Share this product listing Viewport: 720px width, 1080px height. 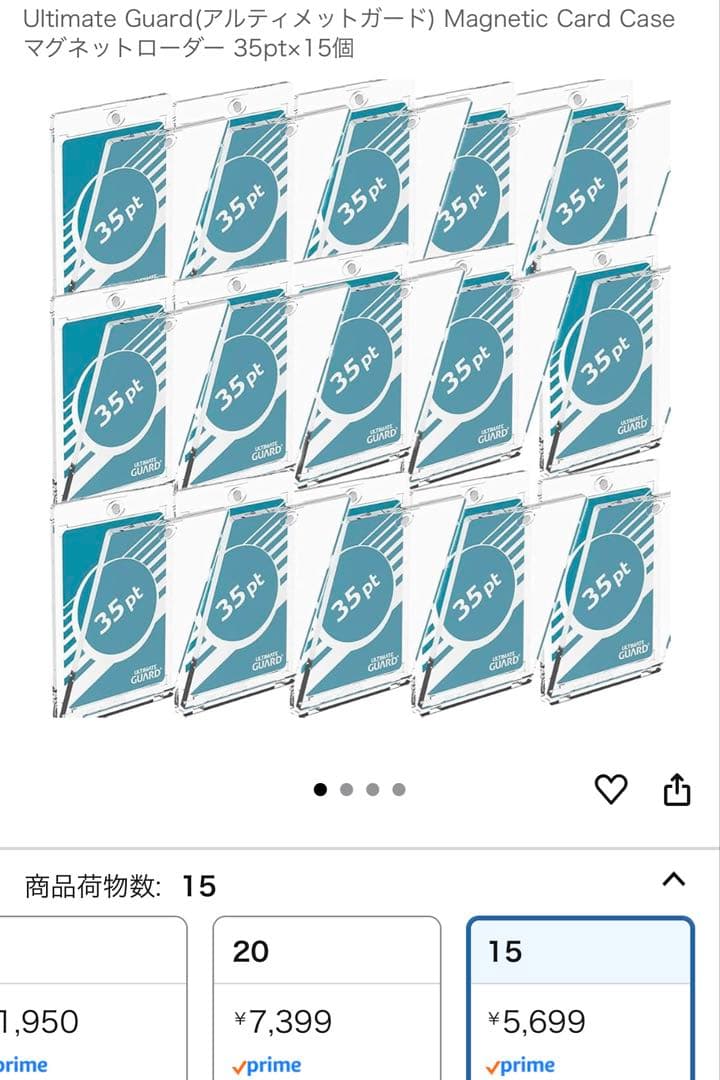(x=677, y=790)
